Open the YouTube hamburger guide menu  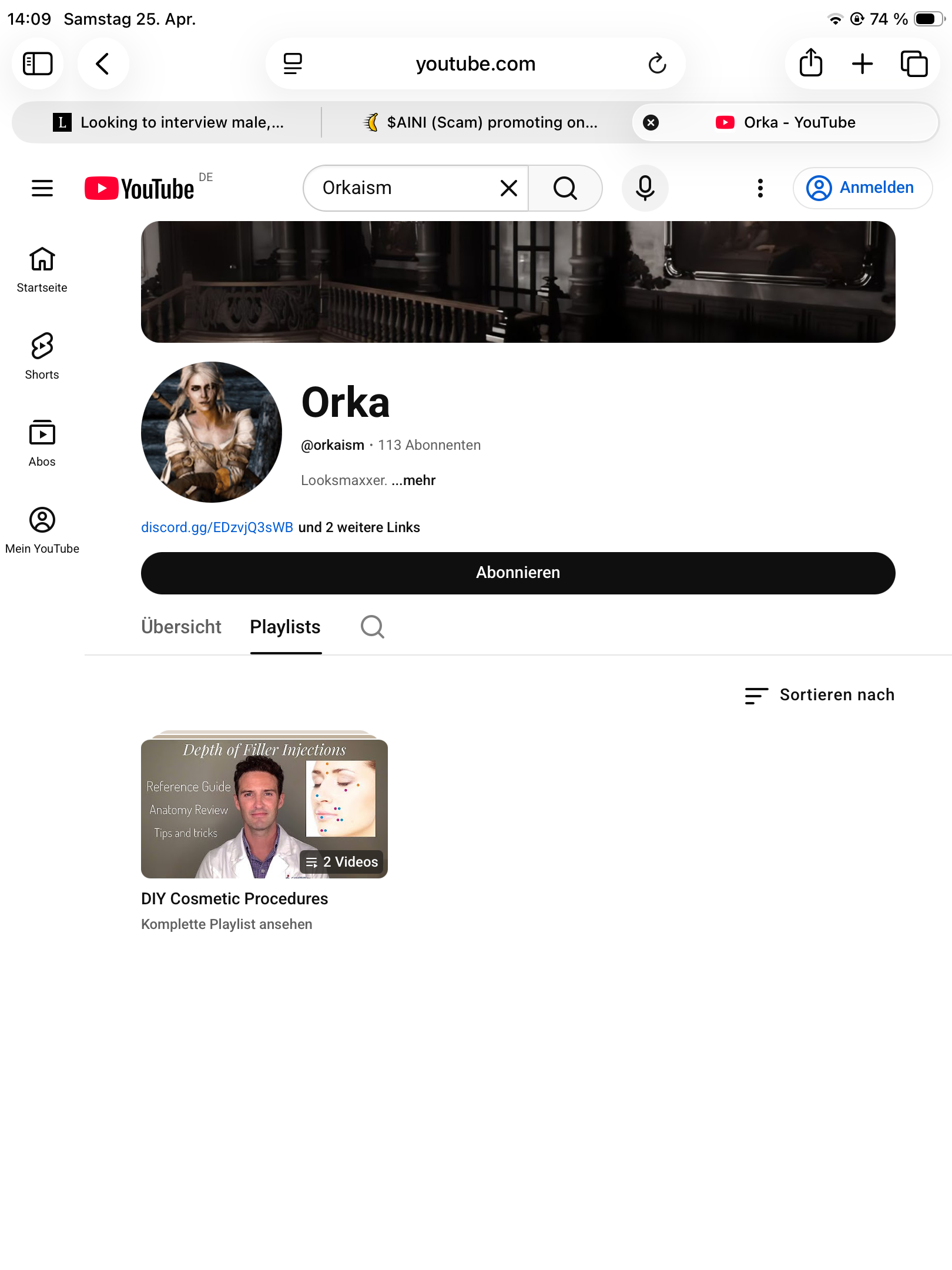click(x=42, y=188)
